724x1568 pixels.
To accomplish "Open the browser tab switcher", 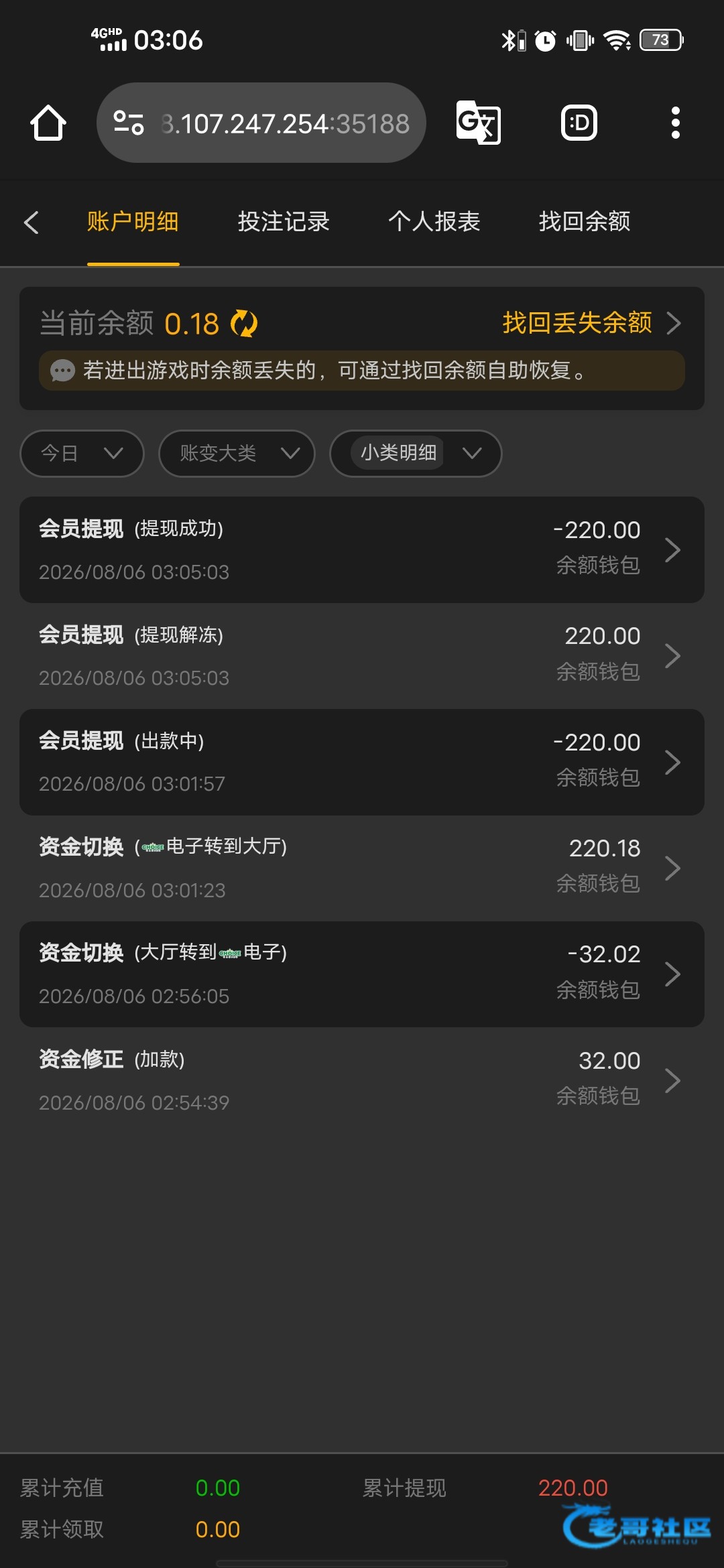I will tap(579, 123).
